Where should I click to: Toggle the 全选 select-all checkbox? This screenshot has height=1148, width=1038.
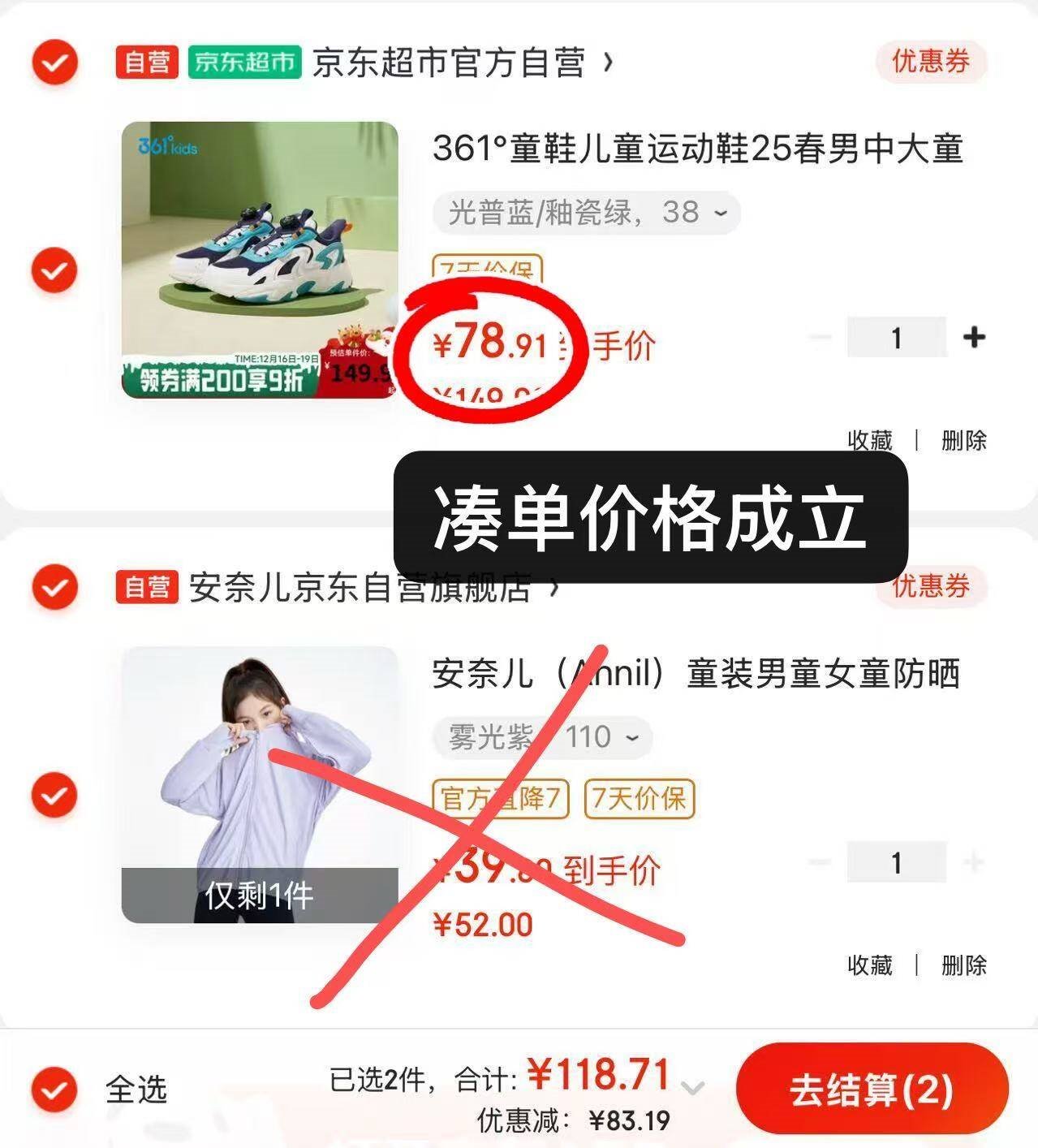54,1089
